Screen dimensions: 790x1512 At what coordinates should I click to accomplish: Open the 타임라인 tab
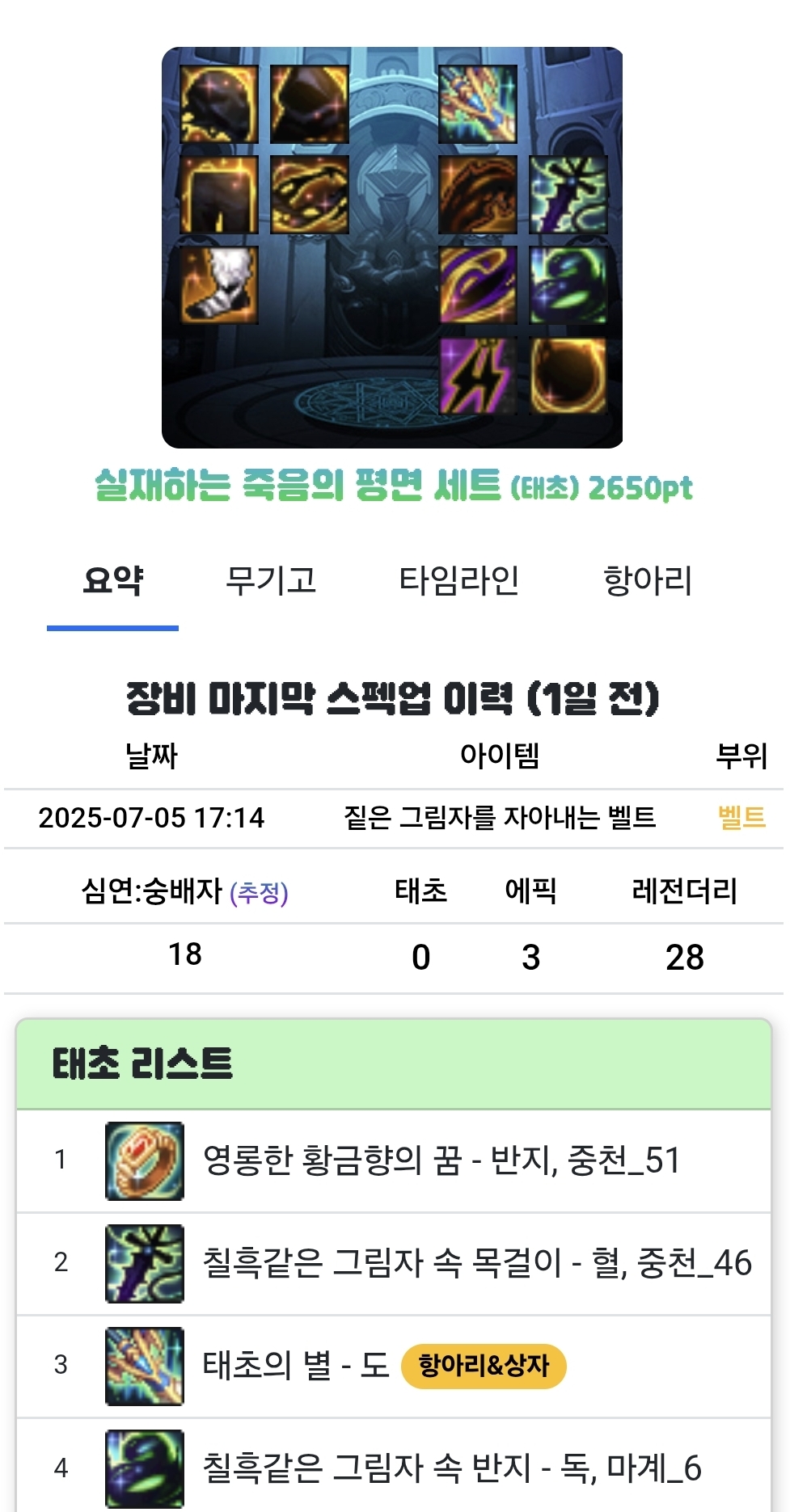pos(458,580)
